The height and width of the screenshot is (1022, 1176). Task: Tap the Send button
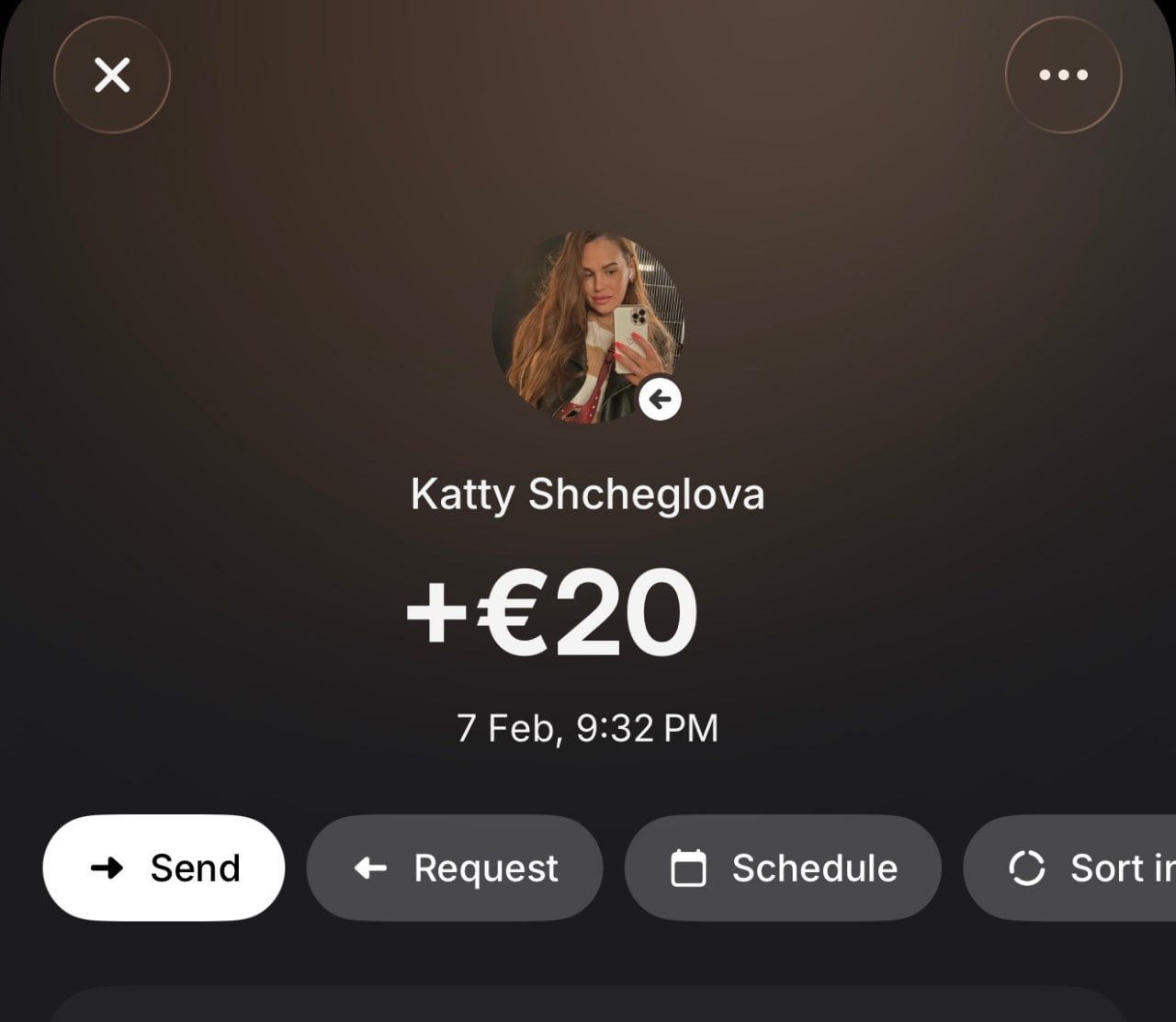[164, 868]
